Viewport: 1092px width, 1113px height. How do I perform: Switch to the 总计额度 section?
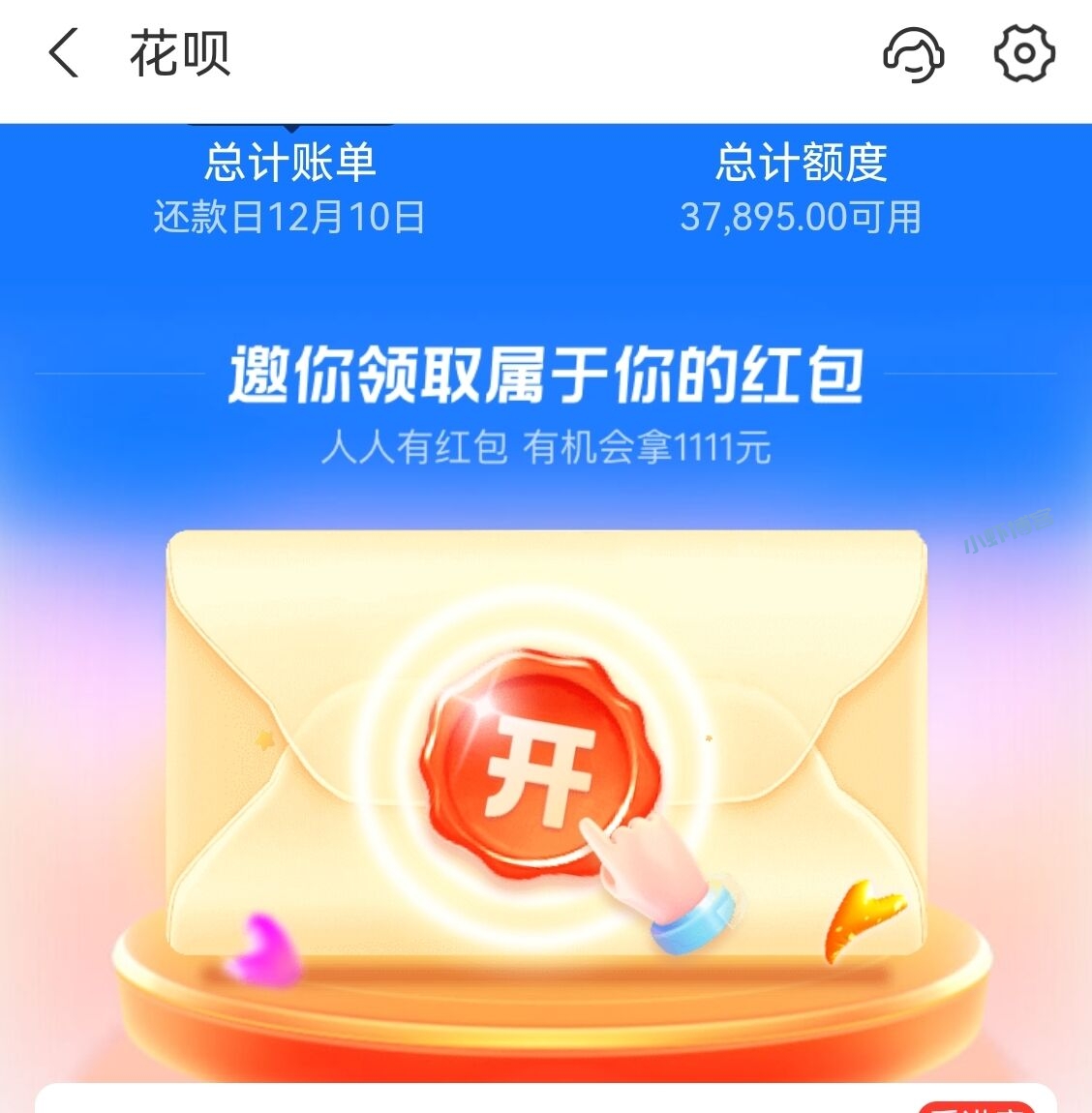(805, 165)
